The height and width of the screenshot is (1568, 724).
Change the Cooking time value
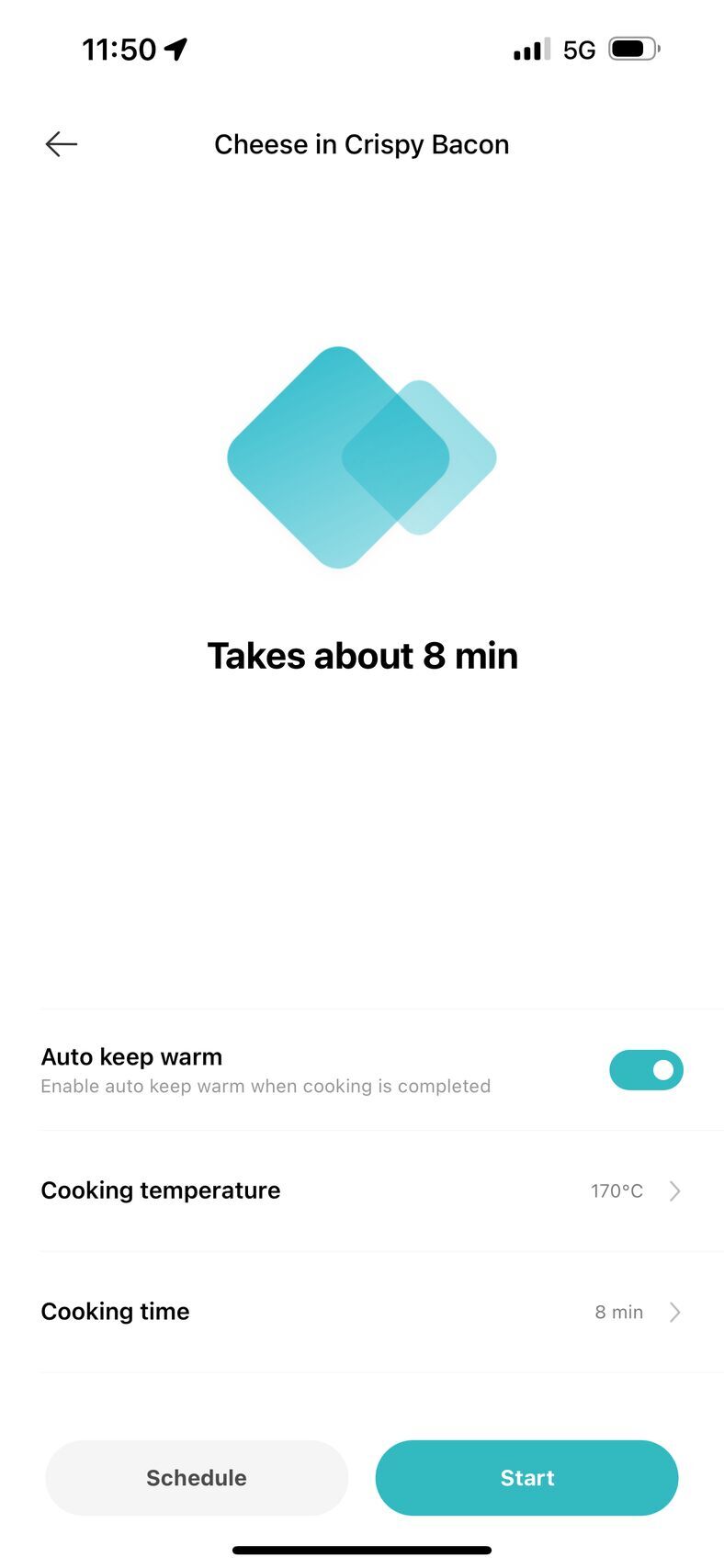(362, 1312)
